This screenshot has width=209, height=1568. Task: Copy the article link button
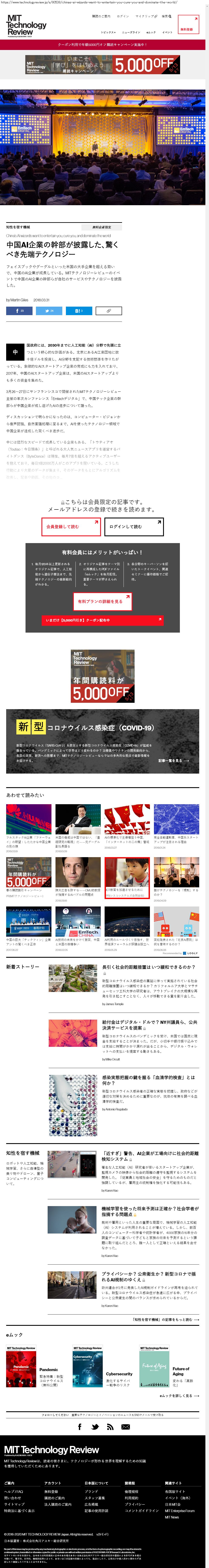click(x=108, y=310)
